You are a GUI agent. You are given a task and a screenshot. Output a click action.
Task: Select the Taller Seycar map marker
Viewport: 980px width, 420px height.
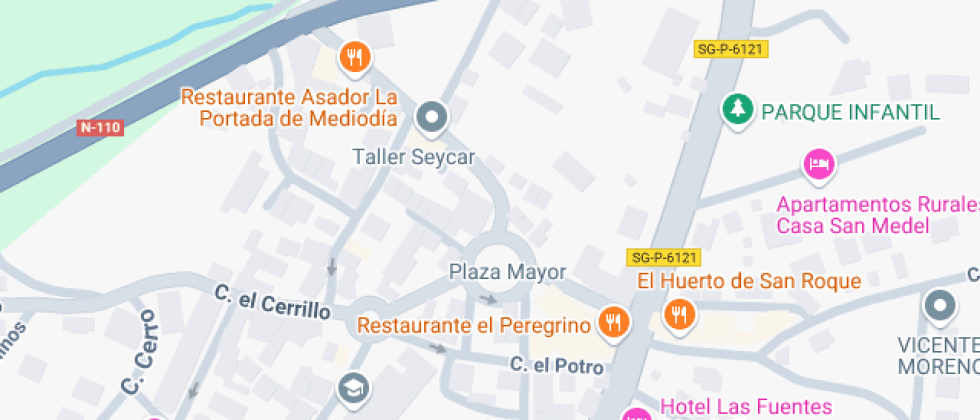coord(432,118)
